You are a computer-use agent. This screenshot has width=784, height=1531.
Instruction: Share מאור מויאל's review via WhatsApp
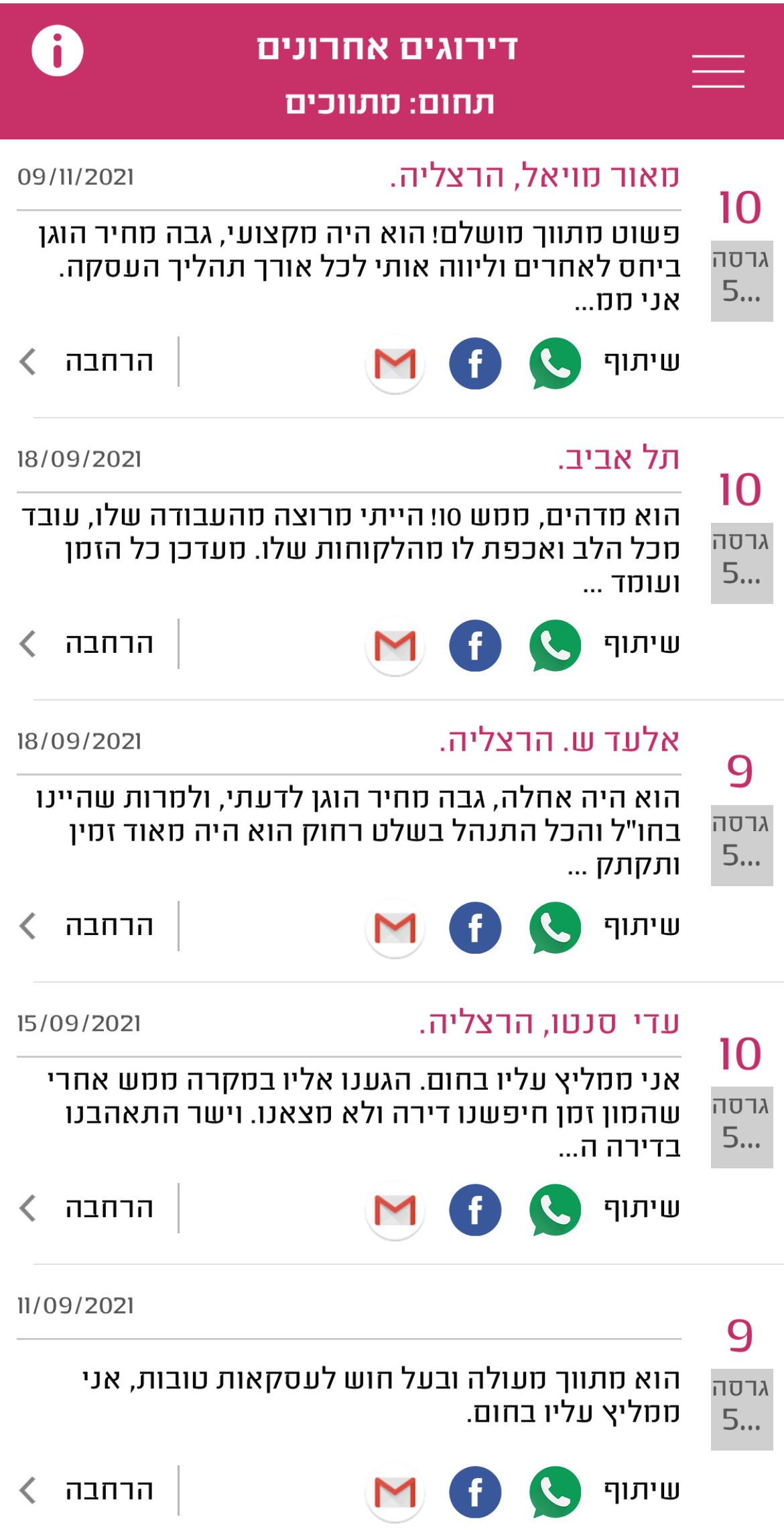(555, 363)
